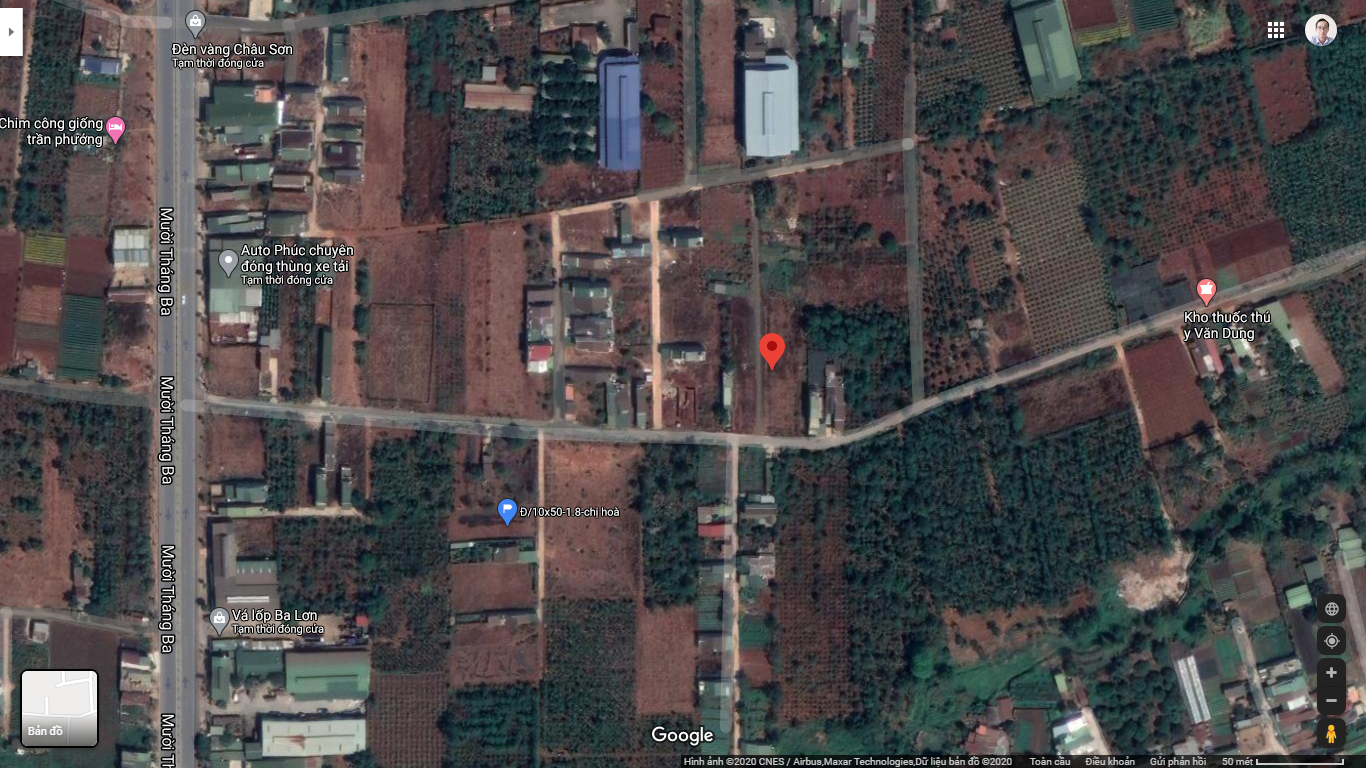The image size is (1366, 768).
Task: Open the globe view control
Action: point(1331,608)
